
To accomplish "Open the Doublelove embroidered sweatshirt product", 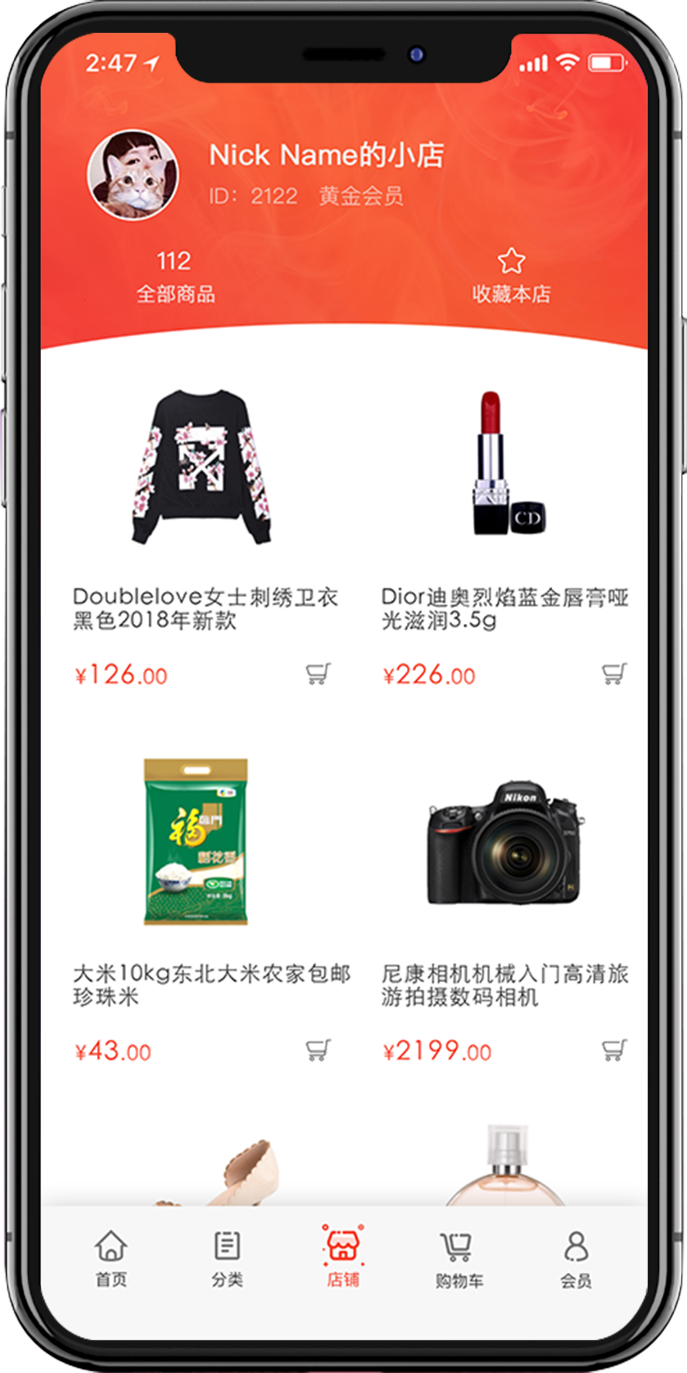I will pyautogui.click(x=204, y=467).
